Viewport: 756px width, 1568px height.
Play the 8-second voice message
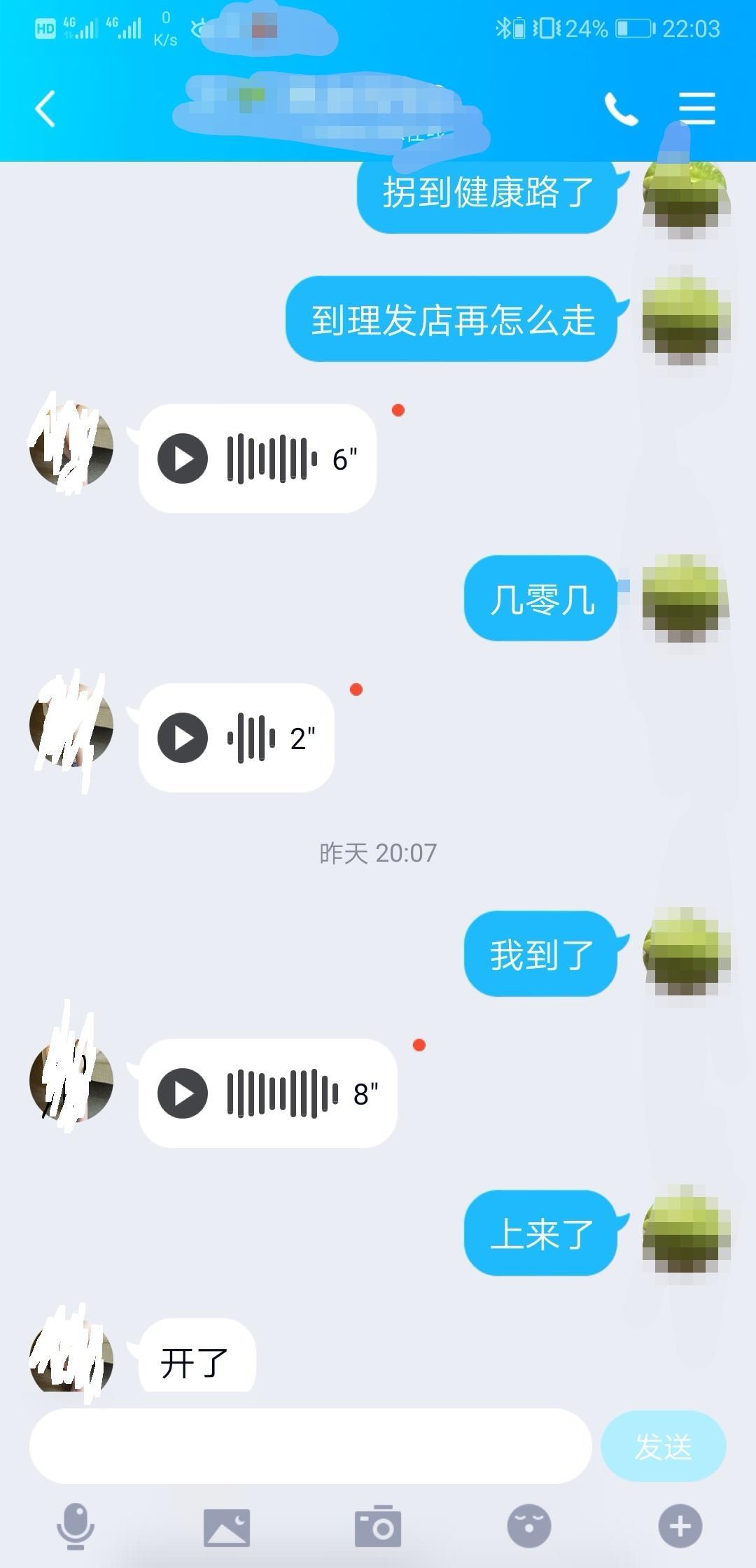[x=183, y=1093]
